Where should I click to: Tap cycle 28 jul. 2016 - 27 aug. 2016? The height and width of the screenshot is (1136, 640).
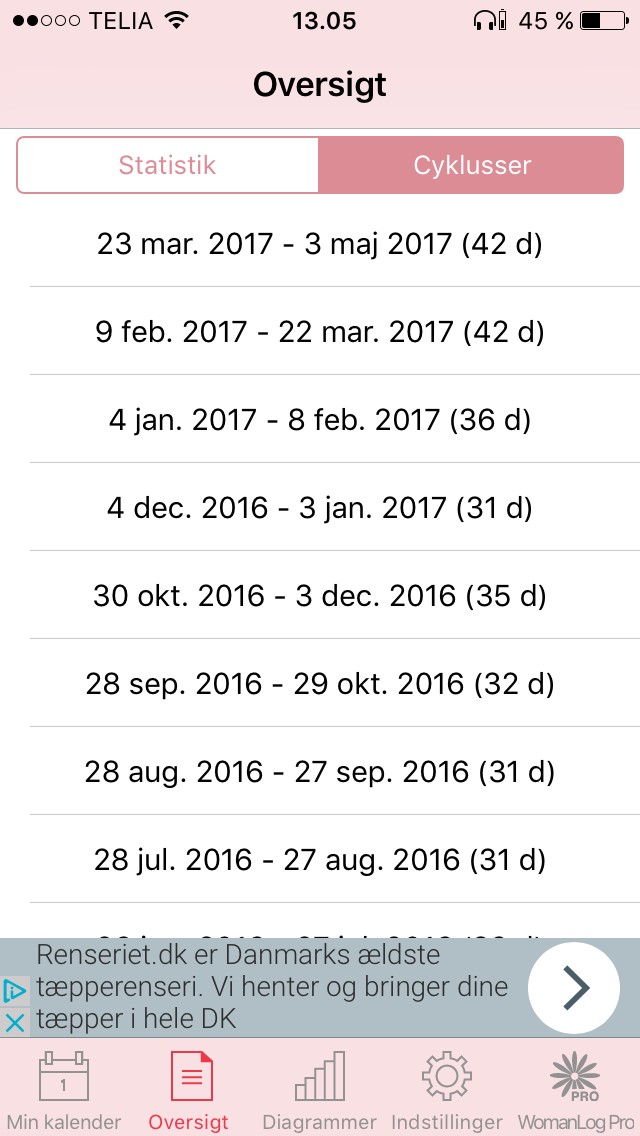pos(320,860)
